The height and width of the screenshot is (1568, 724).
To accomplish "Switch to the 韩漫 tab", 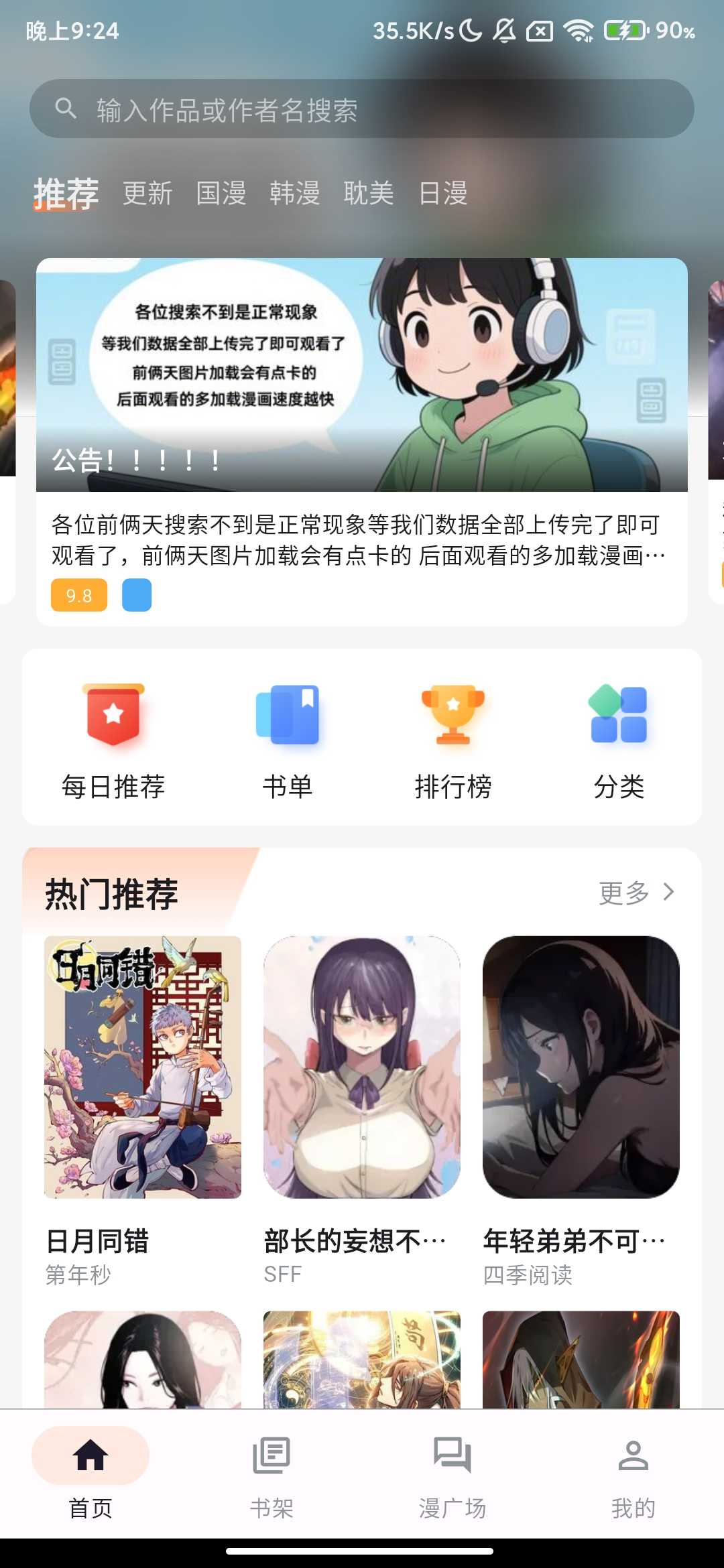I will pos(295,194).
